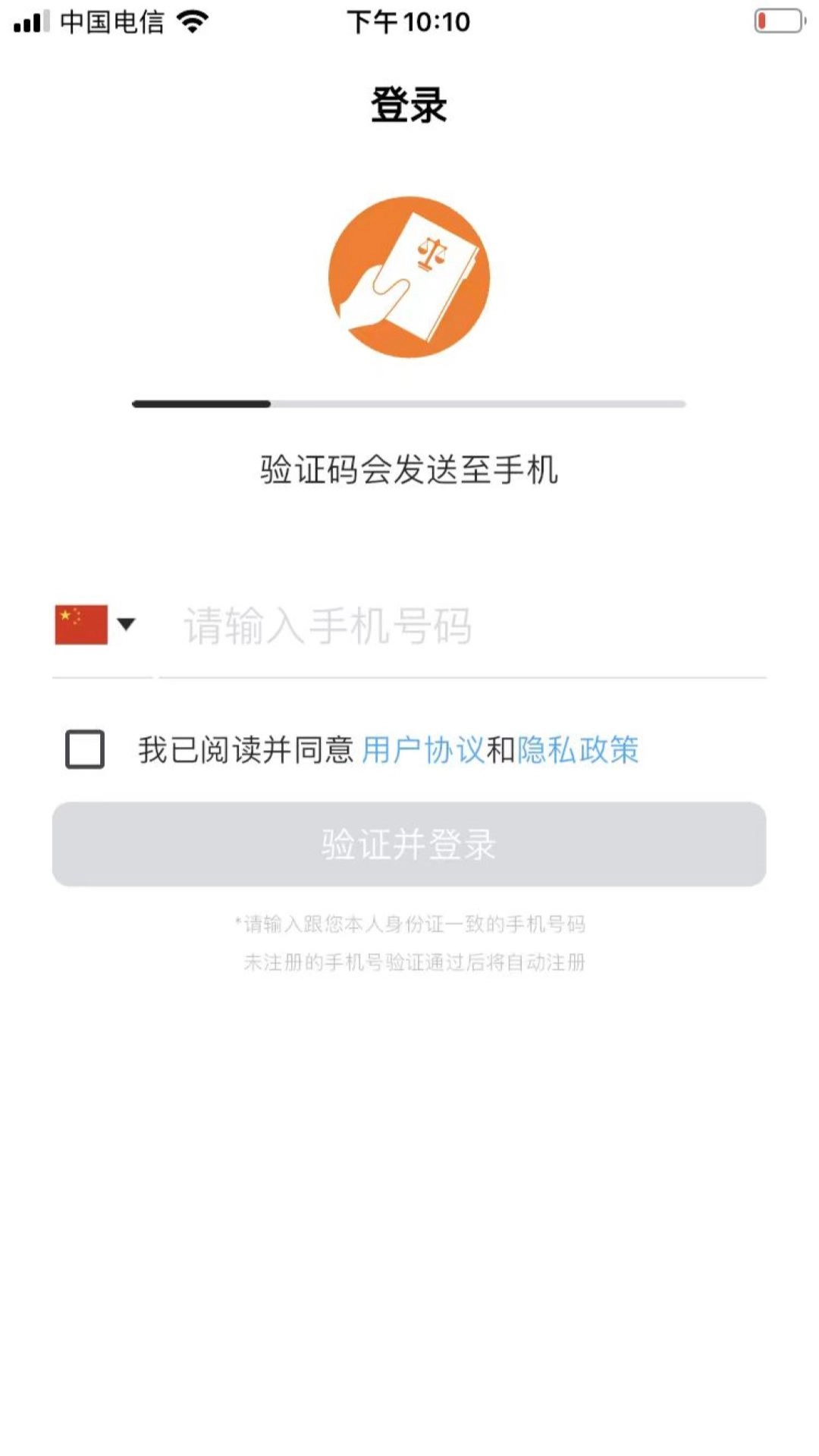Click the cellular signal icon
This screenshot has width=819, height=1456.
point(30,21)
